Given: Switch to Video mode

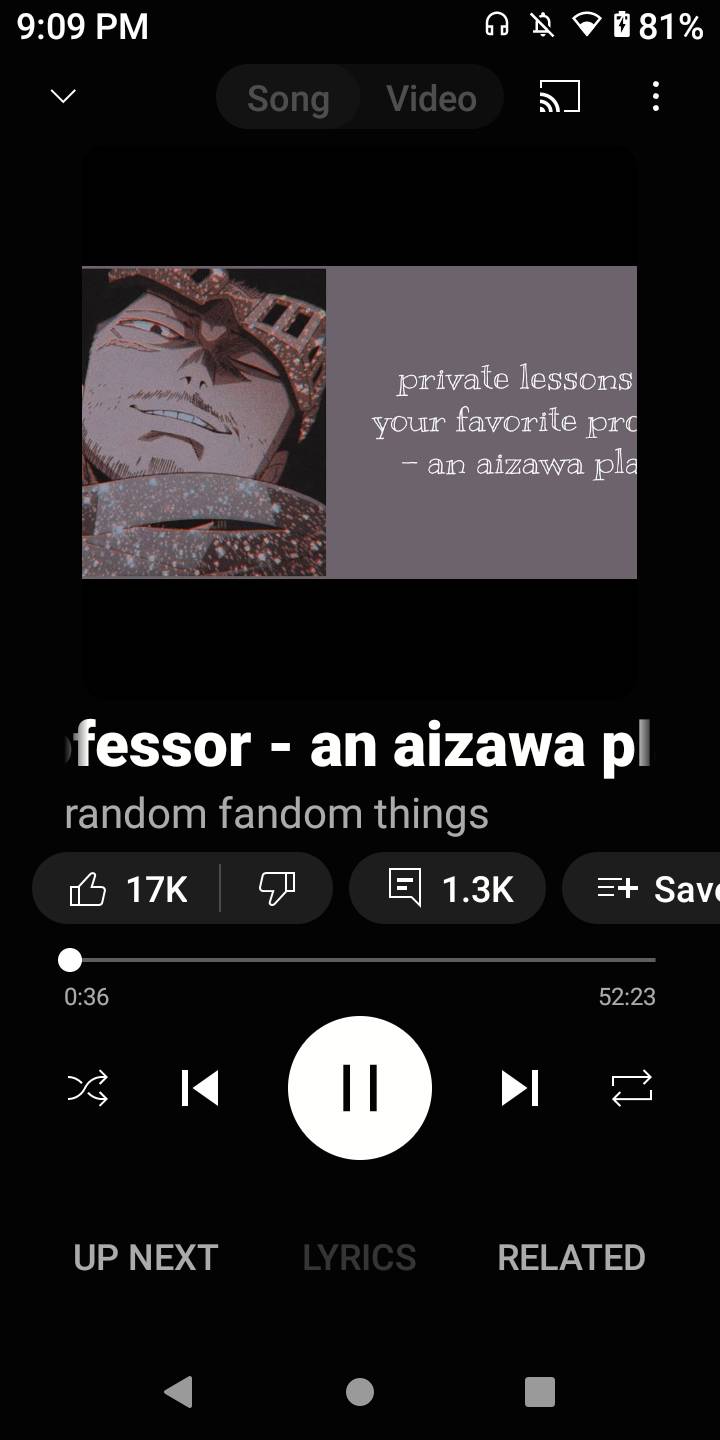Looking at the screenshot, I should point(431,98).
